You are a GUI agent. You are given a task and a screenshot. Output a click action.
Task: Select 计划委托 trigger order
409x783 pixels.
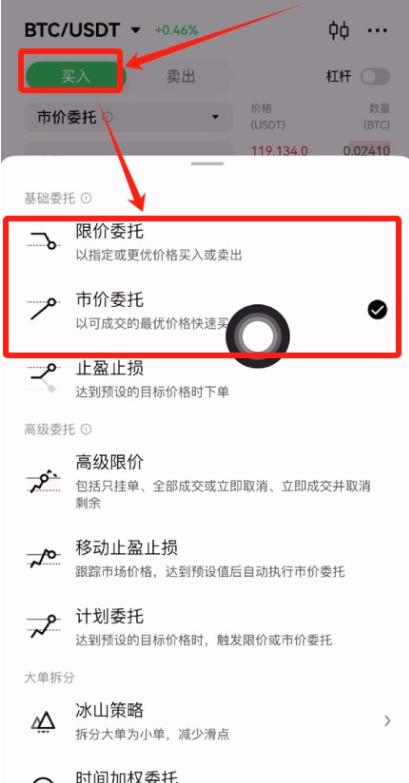pyautogui.click(x=205, y=627)
